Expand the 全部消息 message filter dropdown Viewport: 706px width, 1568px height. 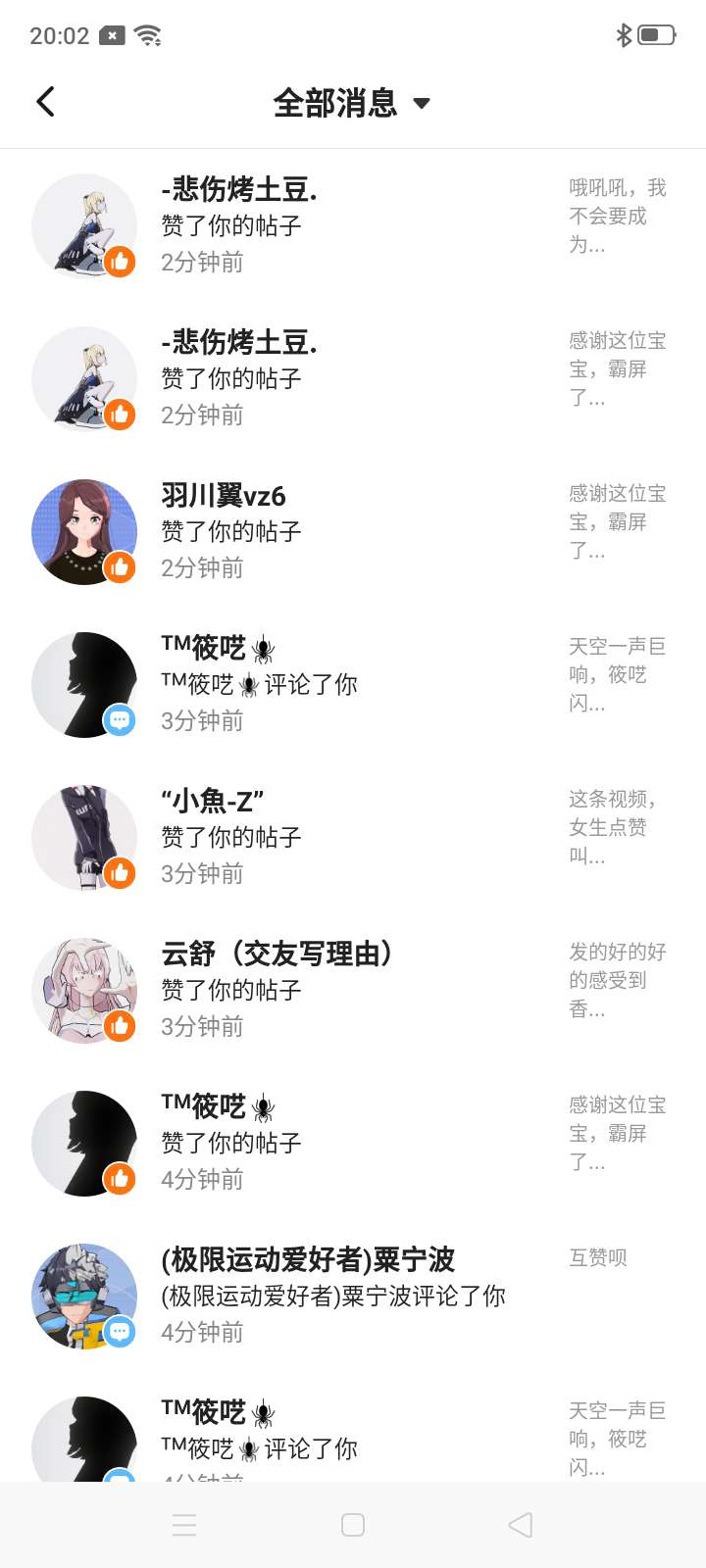352,103
